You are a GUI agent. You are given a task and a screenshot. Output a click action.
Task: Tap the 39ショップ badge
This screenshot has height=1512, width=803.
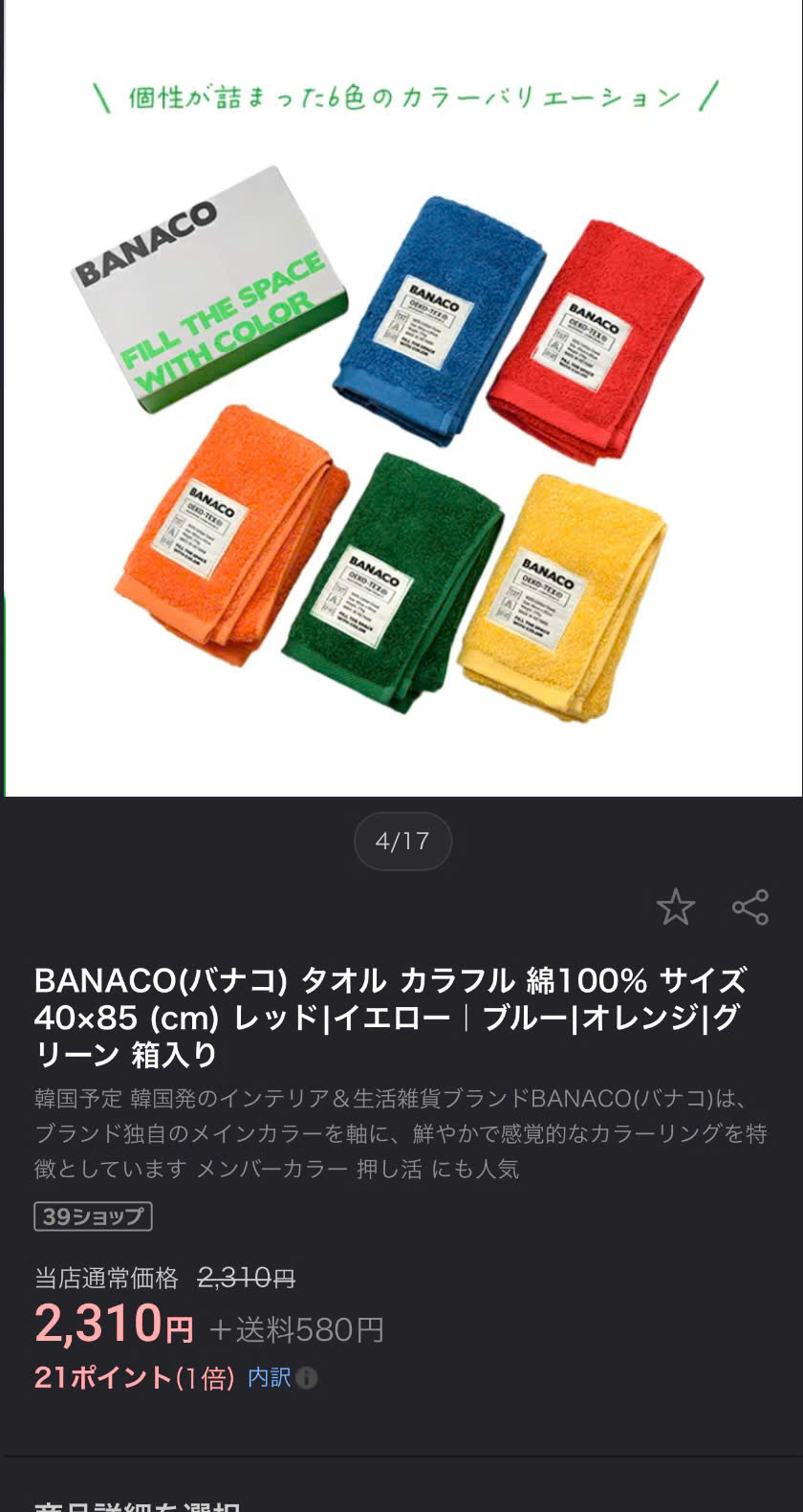tap(93, 1216)
